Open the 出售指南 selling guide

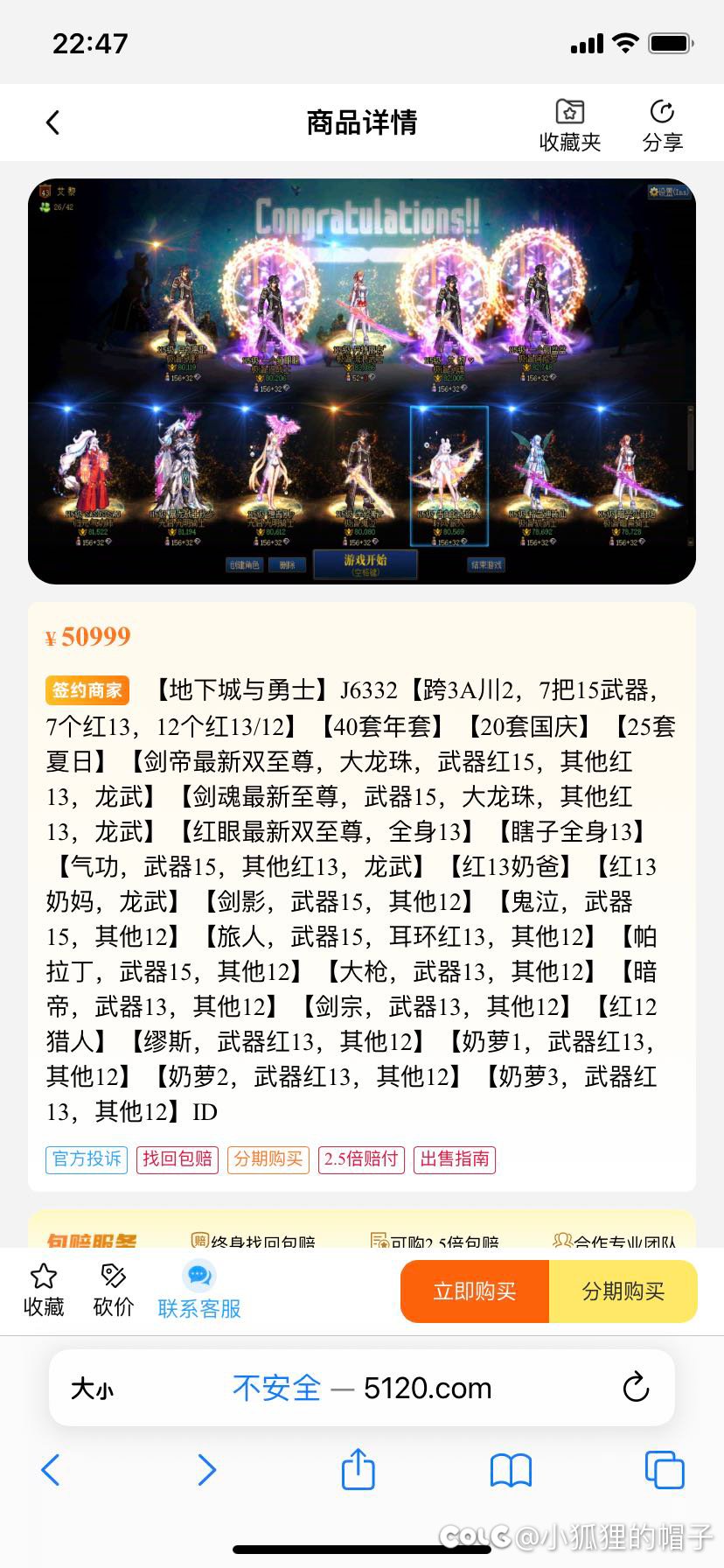pyautogui.click(x=455, y=1159)
